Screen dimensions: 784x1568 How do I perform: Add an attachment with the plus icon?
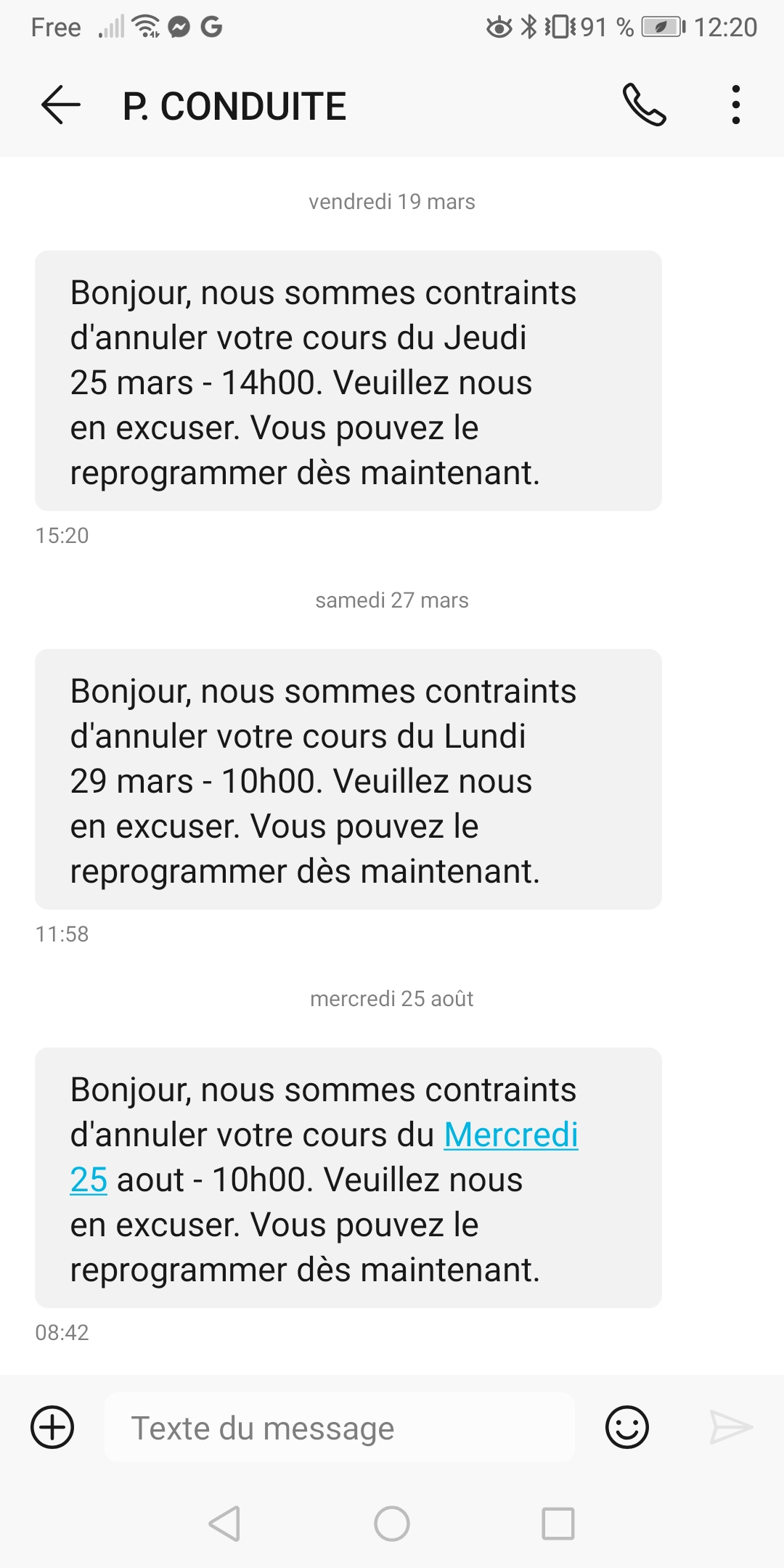(x=52, y=1427)
